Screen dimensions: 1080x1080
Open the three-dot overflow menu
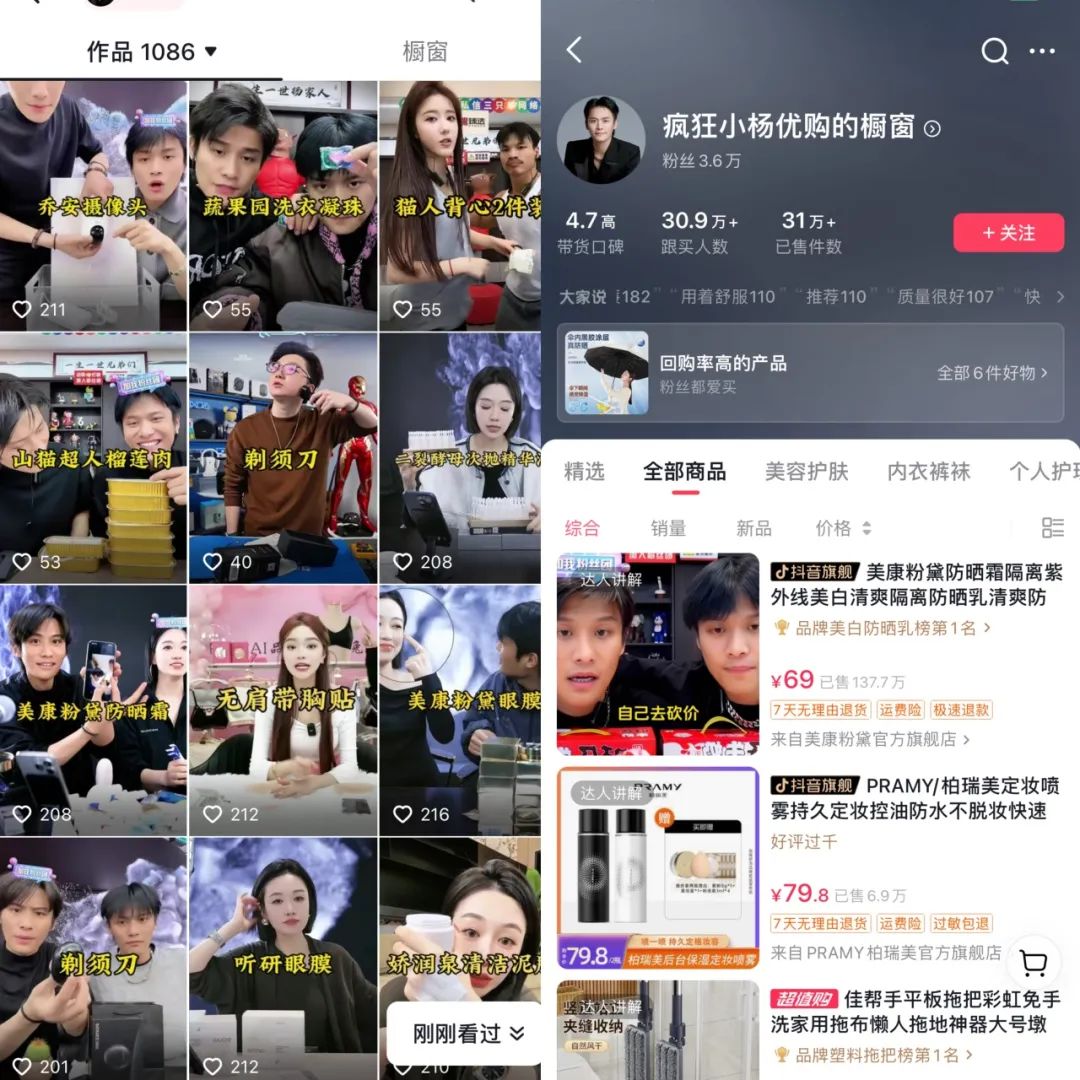[x=1041, y=51]
